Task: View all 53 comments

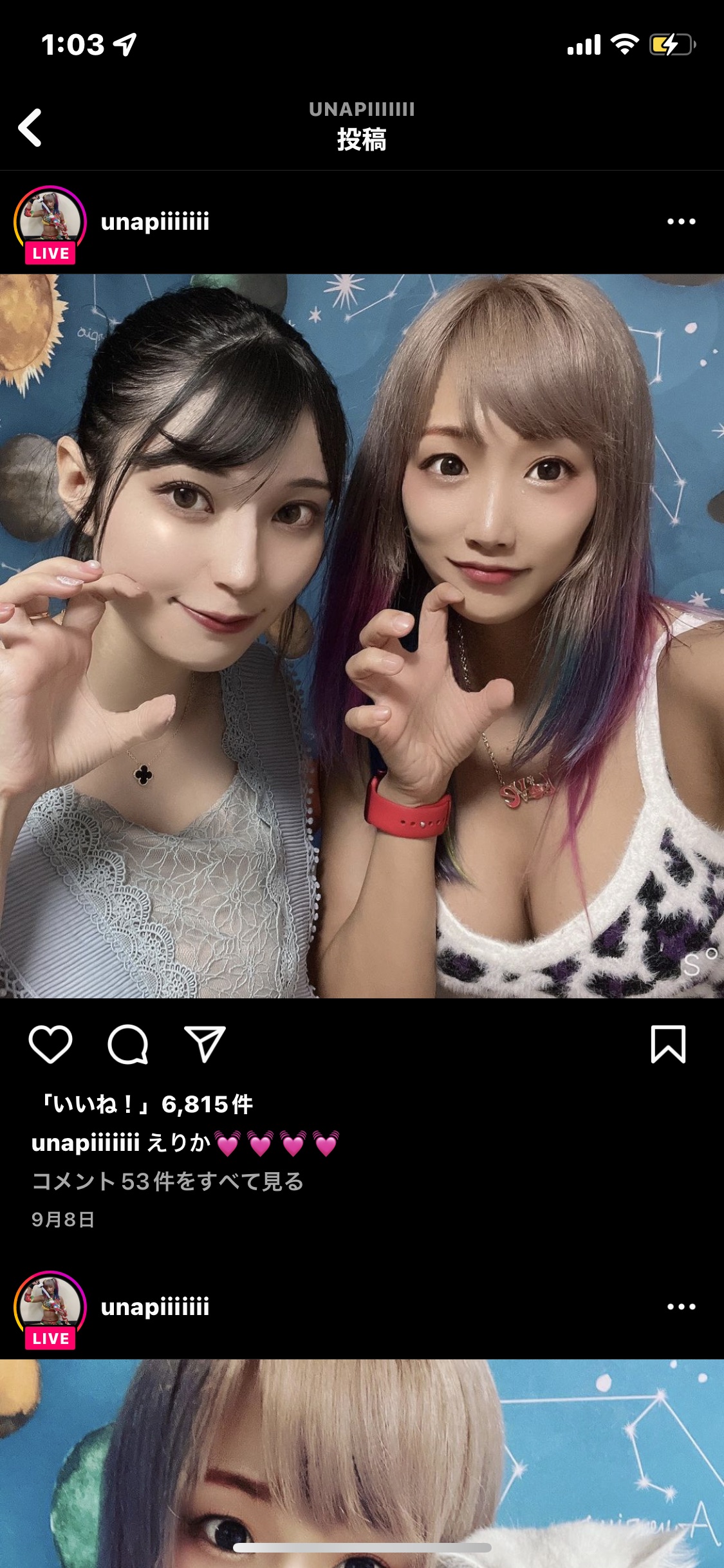Action: [x=168, y=1181]
